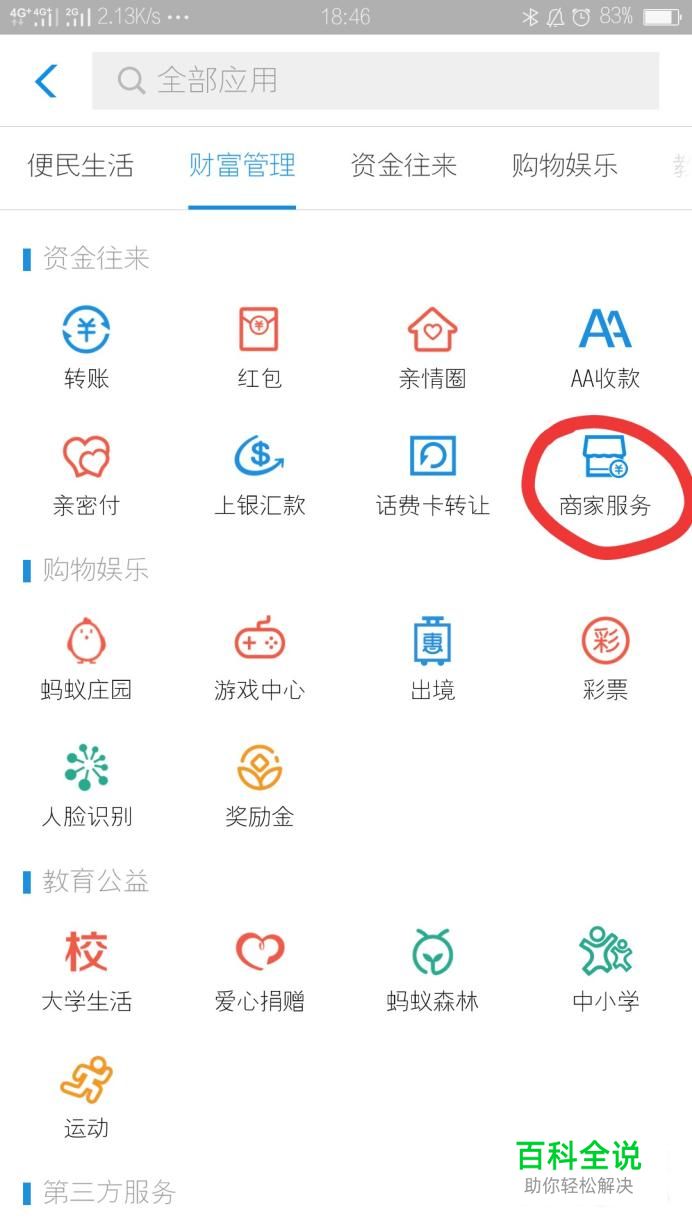This screenshot has height=1230, width=692.
Task: Open 人脸识别 face recognition
Action: (x=86, y=786)
